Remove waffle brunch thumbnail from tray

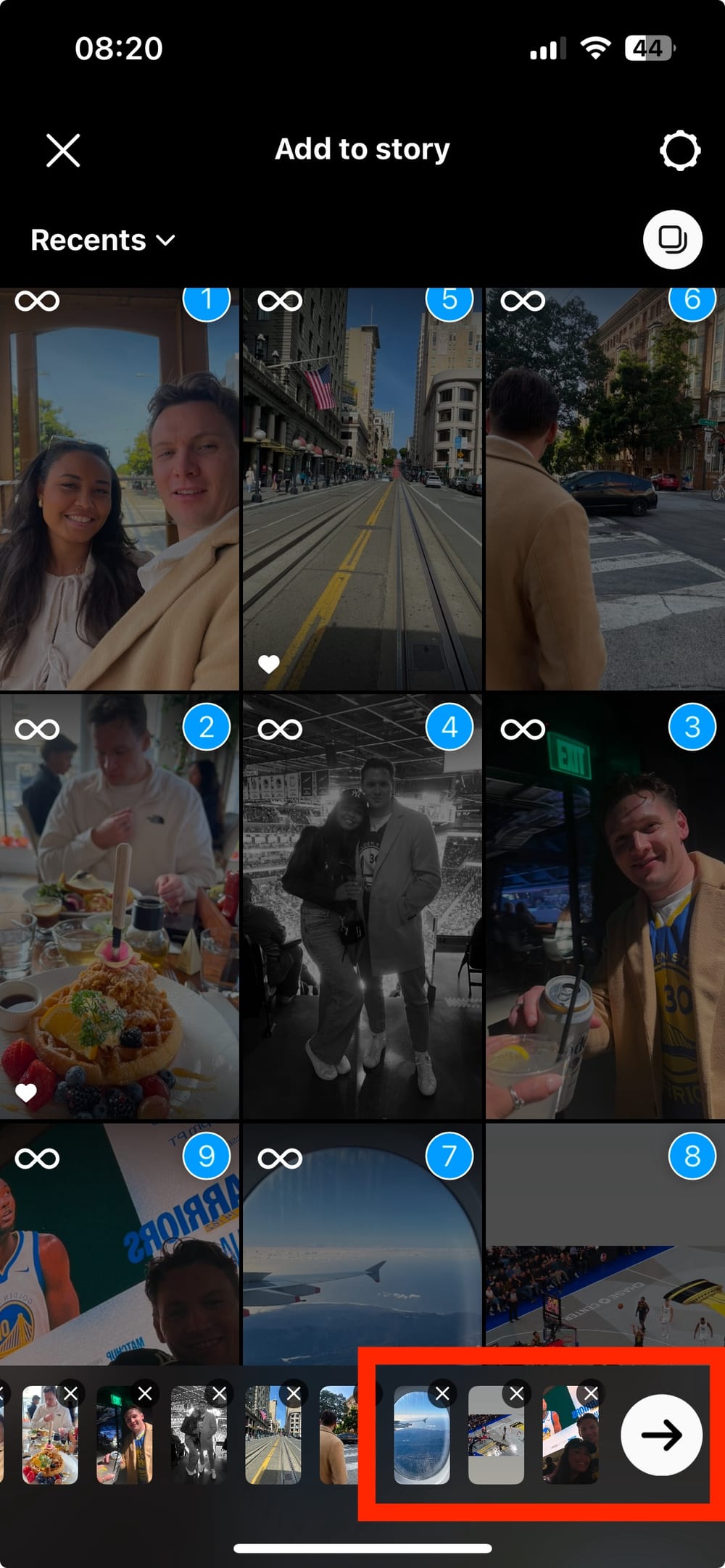point(70,1393)
